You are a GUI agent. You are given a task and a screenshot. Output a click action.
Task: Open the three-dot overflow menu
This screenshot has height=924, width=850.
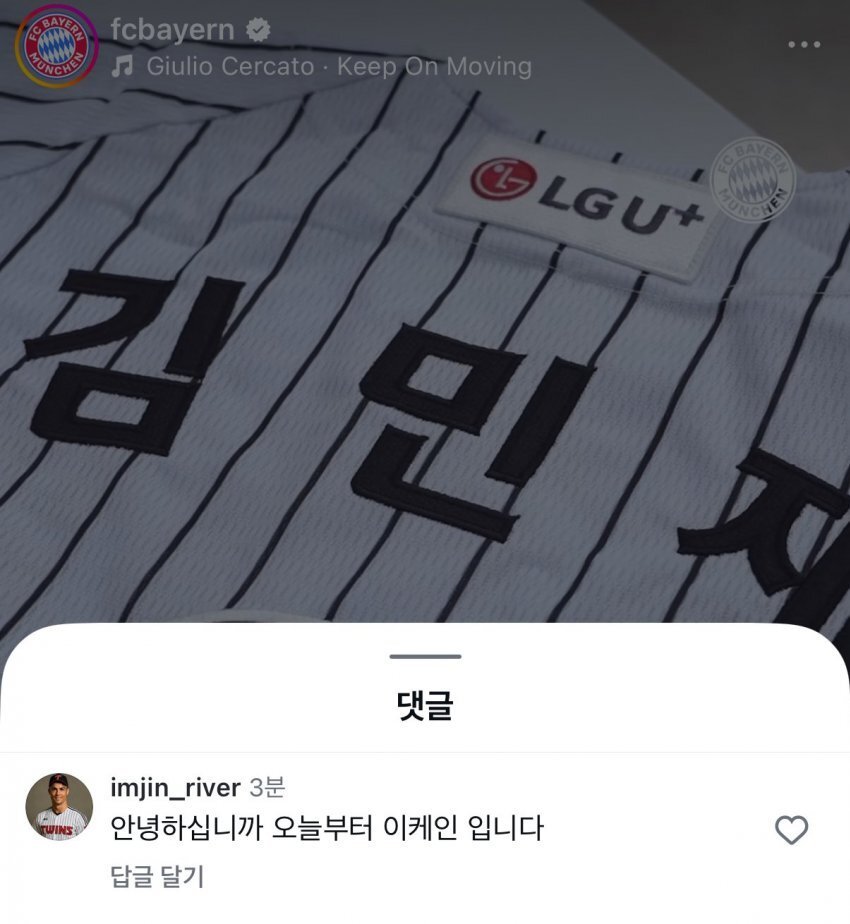(x=804, y=45)
